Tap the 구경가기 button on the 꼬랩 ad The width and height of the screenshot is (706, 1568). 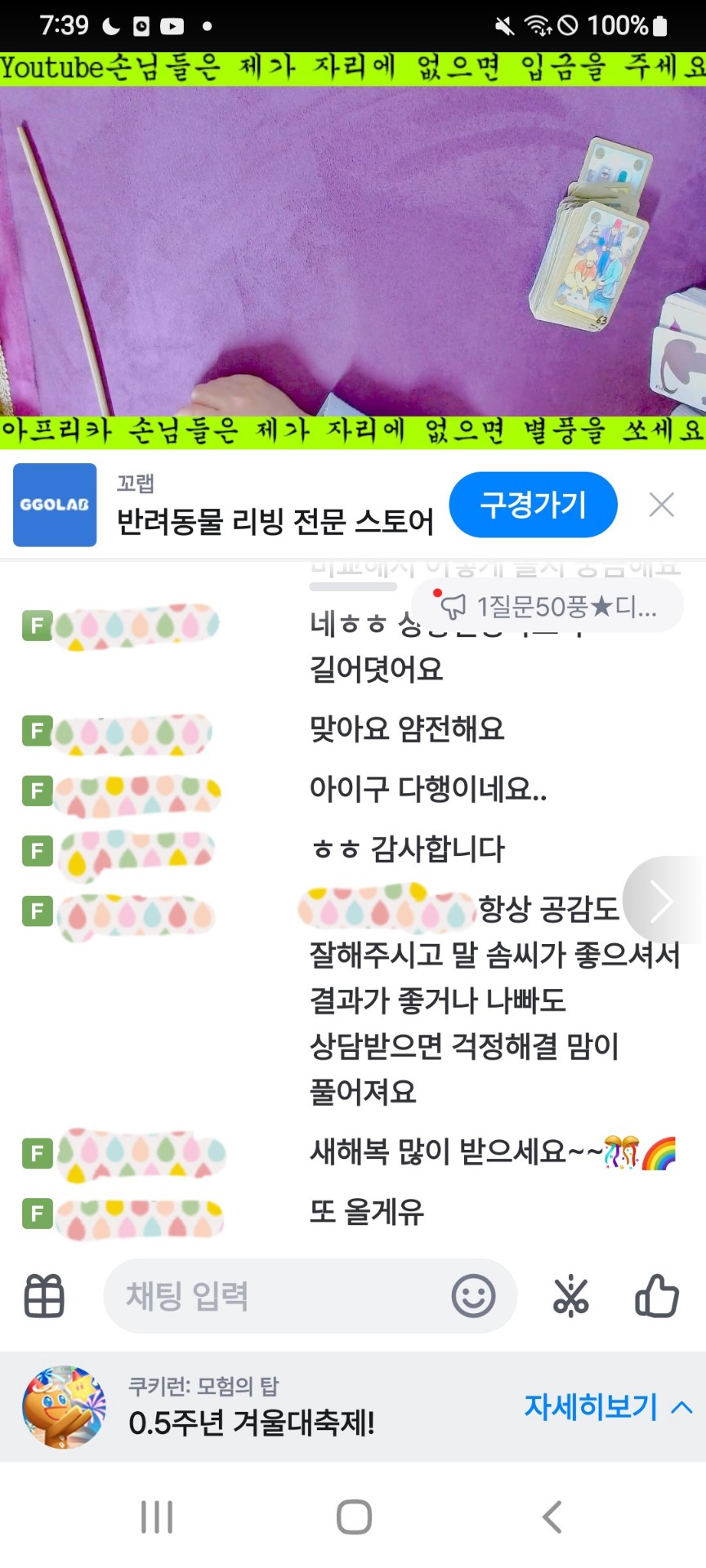pyautogui.click(x=533, y=505)
